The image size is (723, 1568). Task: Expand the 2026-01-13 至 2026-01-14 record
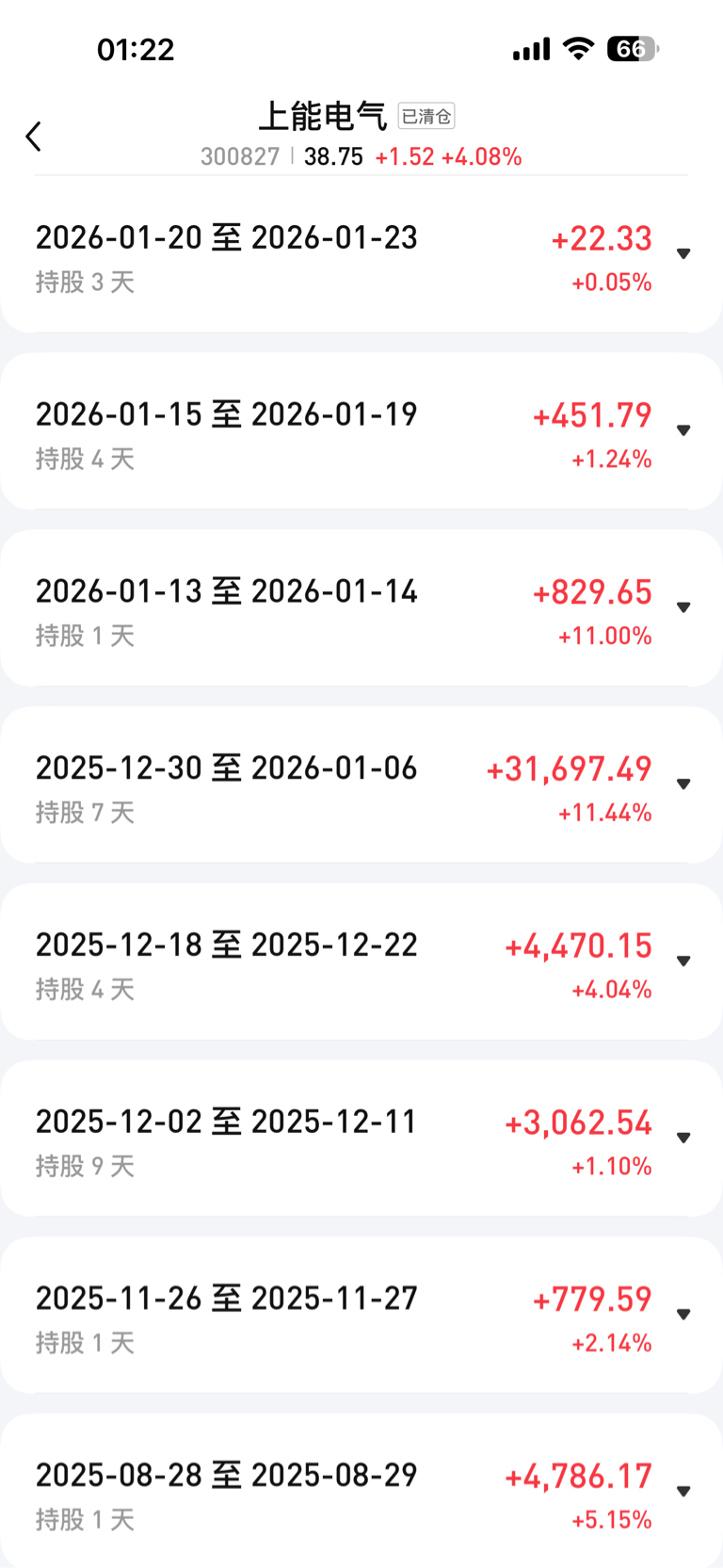tap(683, 607)
